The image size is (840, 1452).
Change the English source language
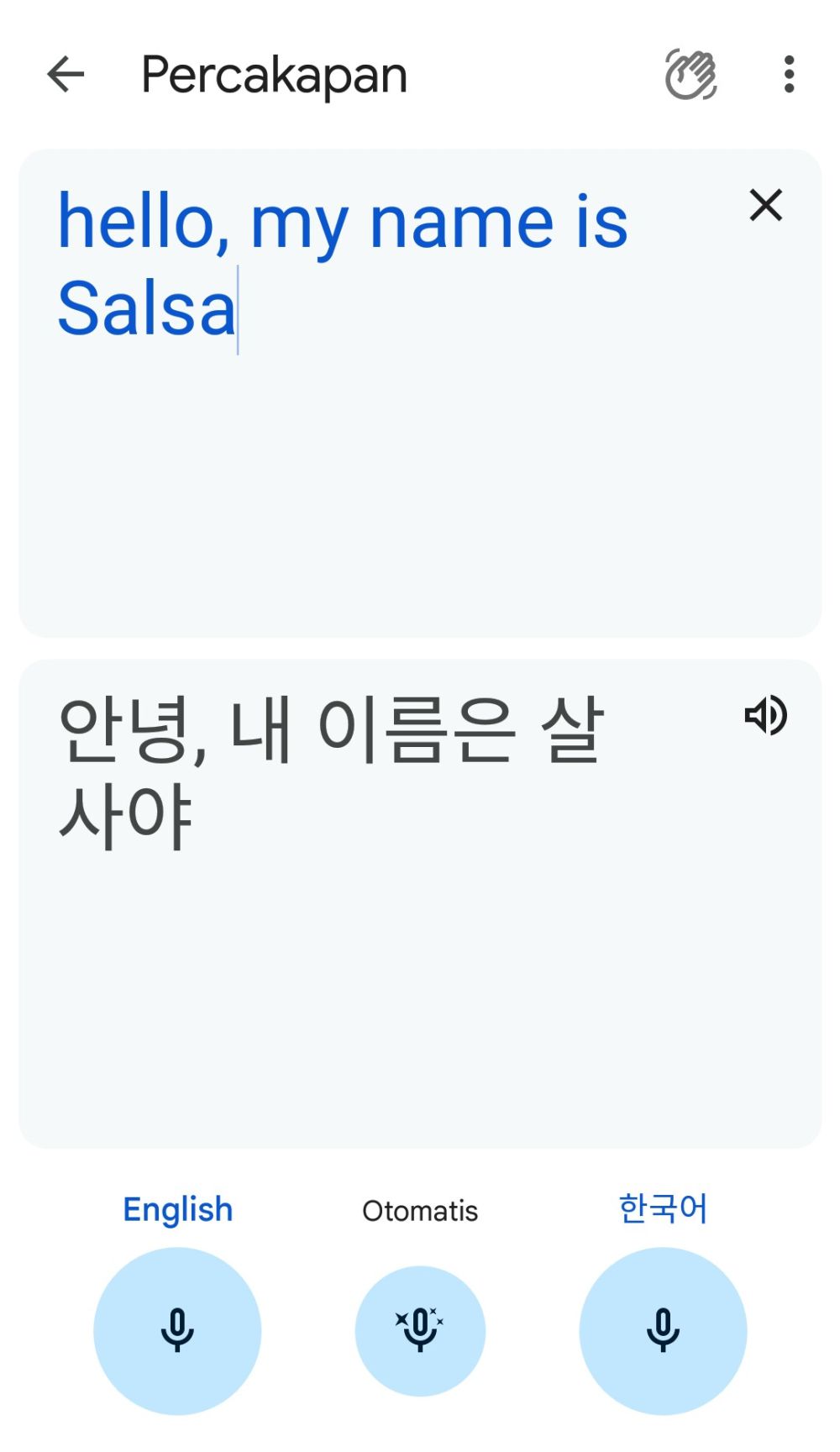[x=177, y=1209]
